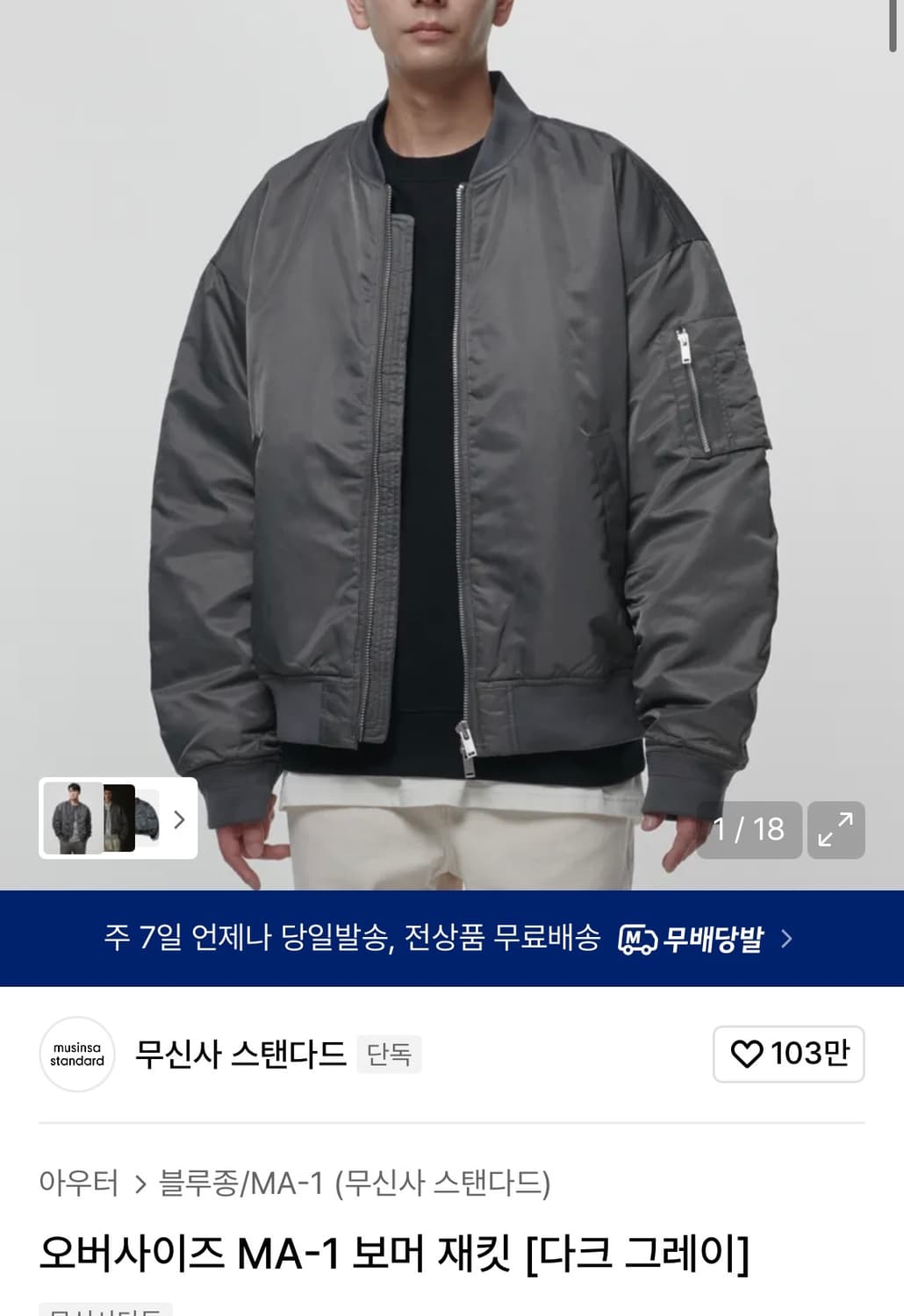This screenshot has width=904, height=1316.
Task: Open fullscreen view with the expand arrows icon
Action: (835, 829)
